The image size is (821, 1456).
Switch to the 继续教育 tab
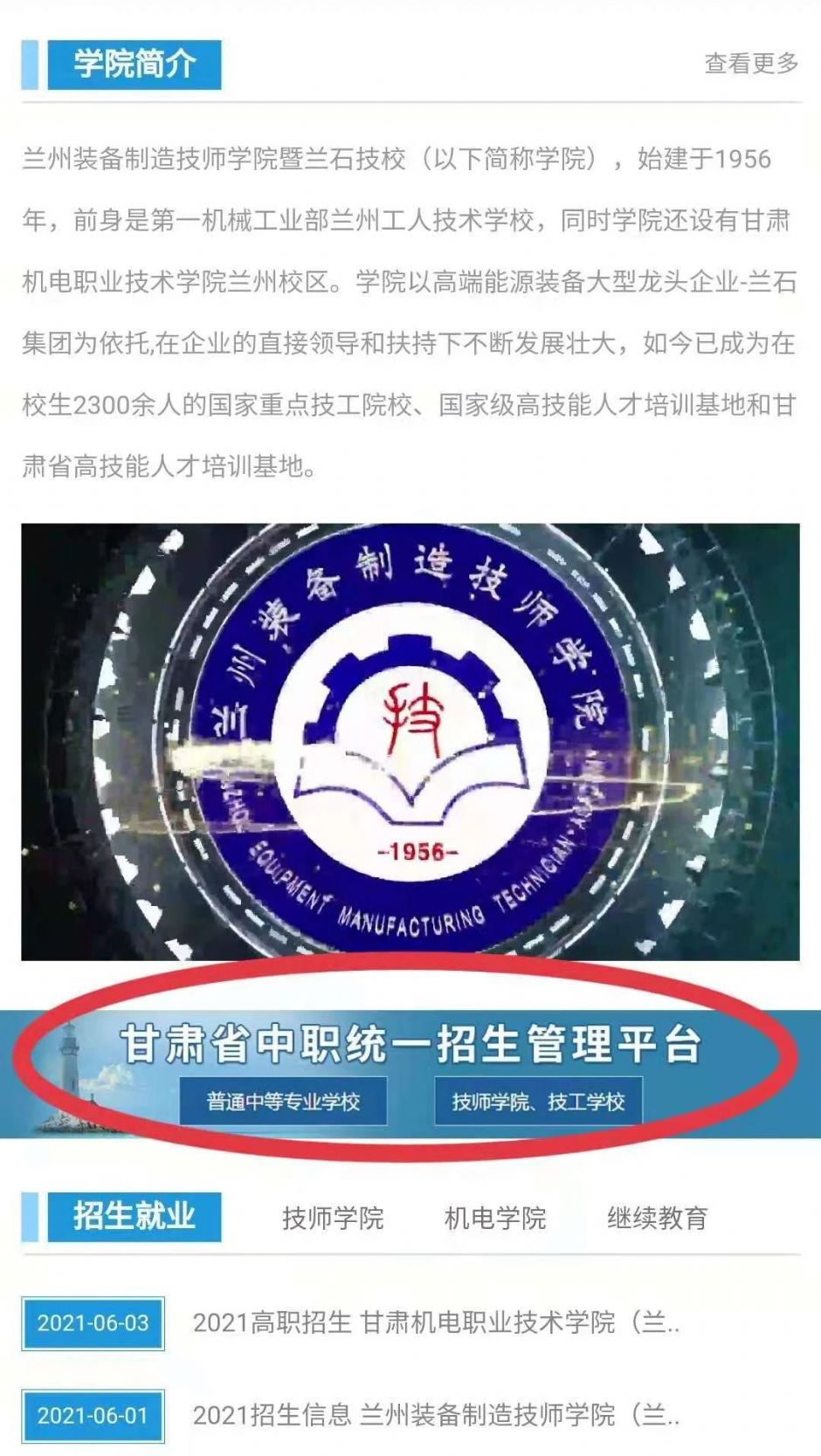pos(657,1218)
